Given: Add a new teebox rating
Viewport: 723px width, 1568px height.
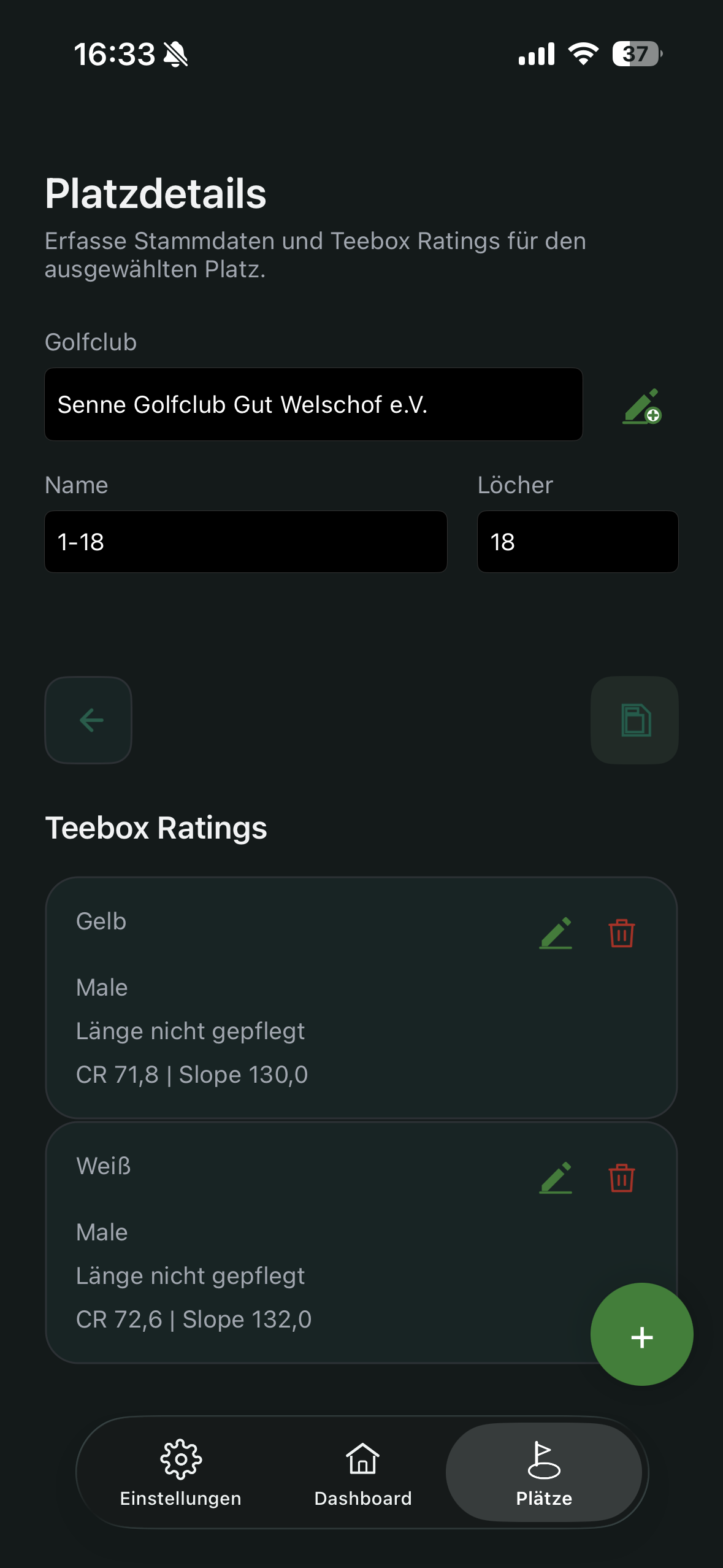Looking at the screenshot, I should coord(641,1335).
